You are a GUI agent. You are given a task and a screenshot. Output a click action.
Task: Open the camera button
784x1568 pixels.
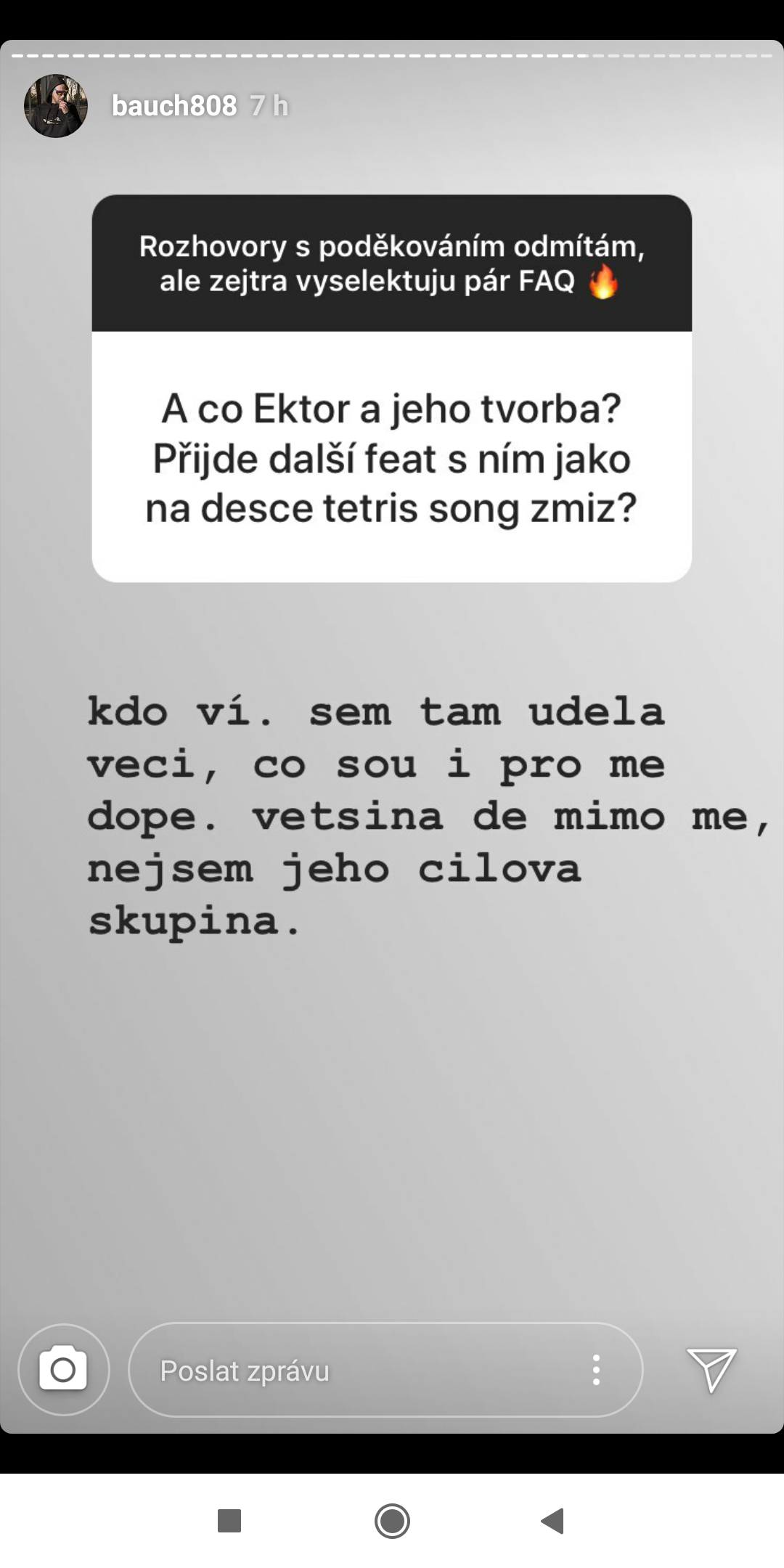pyautogui.click(x=63, y=1370)
